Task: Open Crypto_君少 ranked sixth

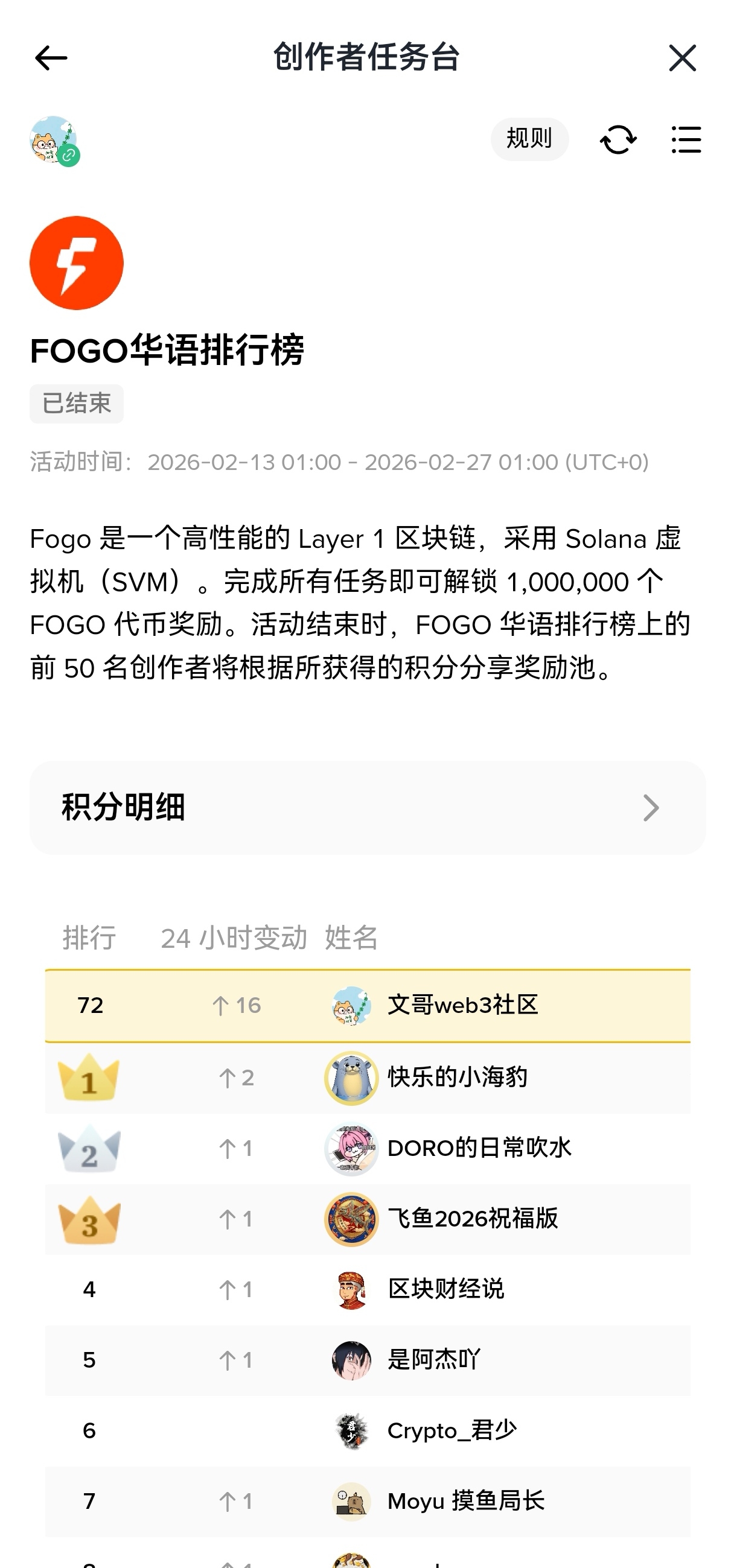Action: (x=452, y=1430)
